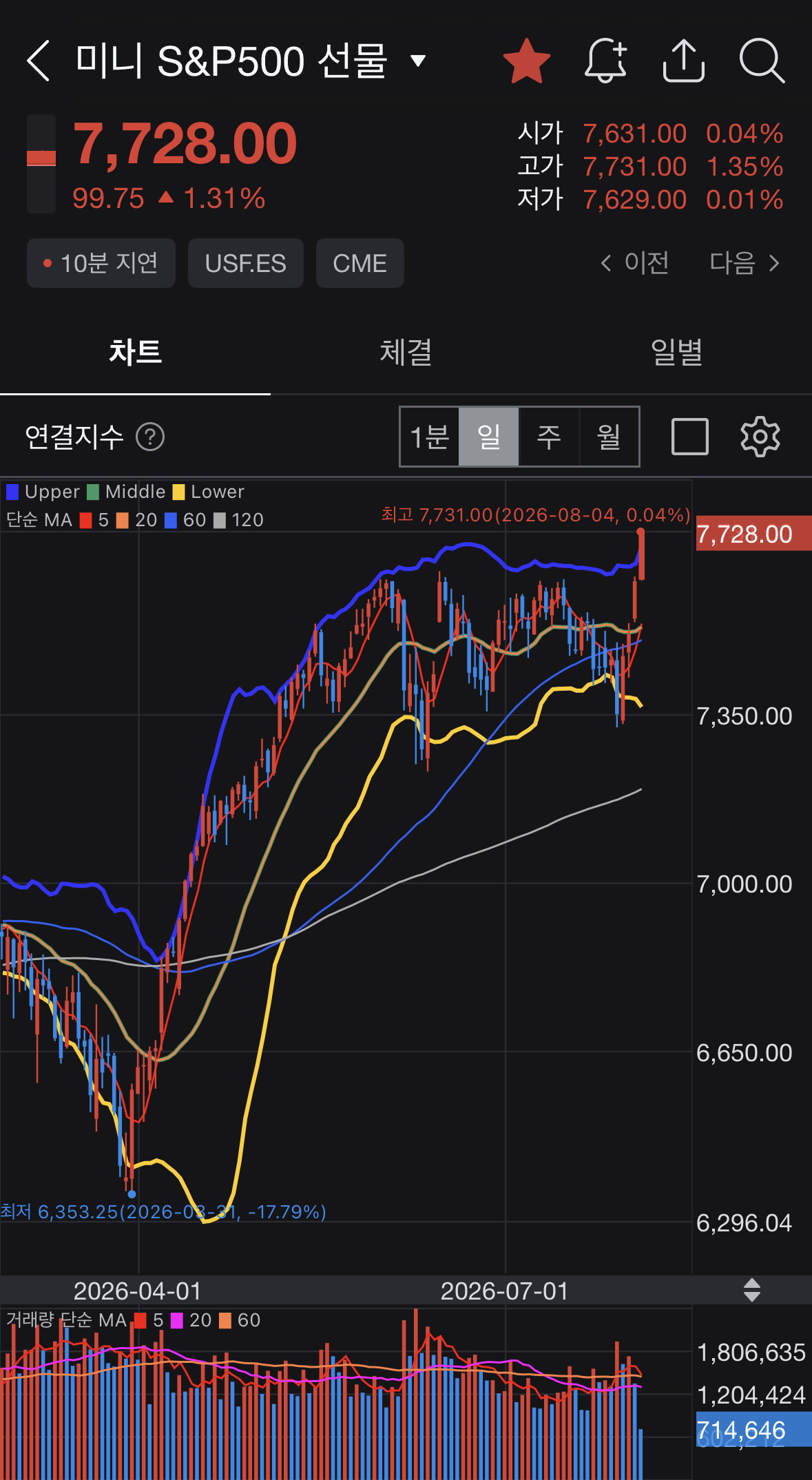The width and height of the screenshot is (812, 1480).
Task: Select the 주 weekly interval
Action: pos(549,437)
